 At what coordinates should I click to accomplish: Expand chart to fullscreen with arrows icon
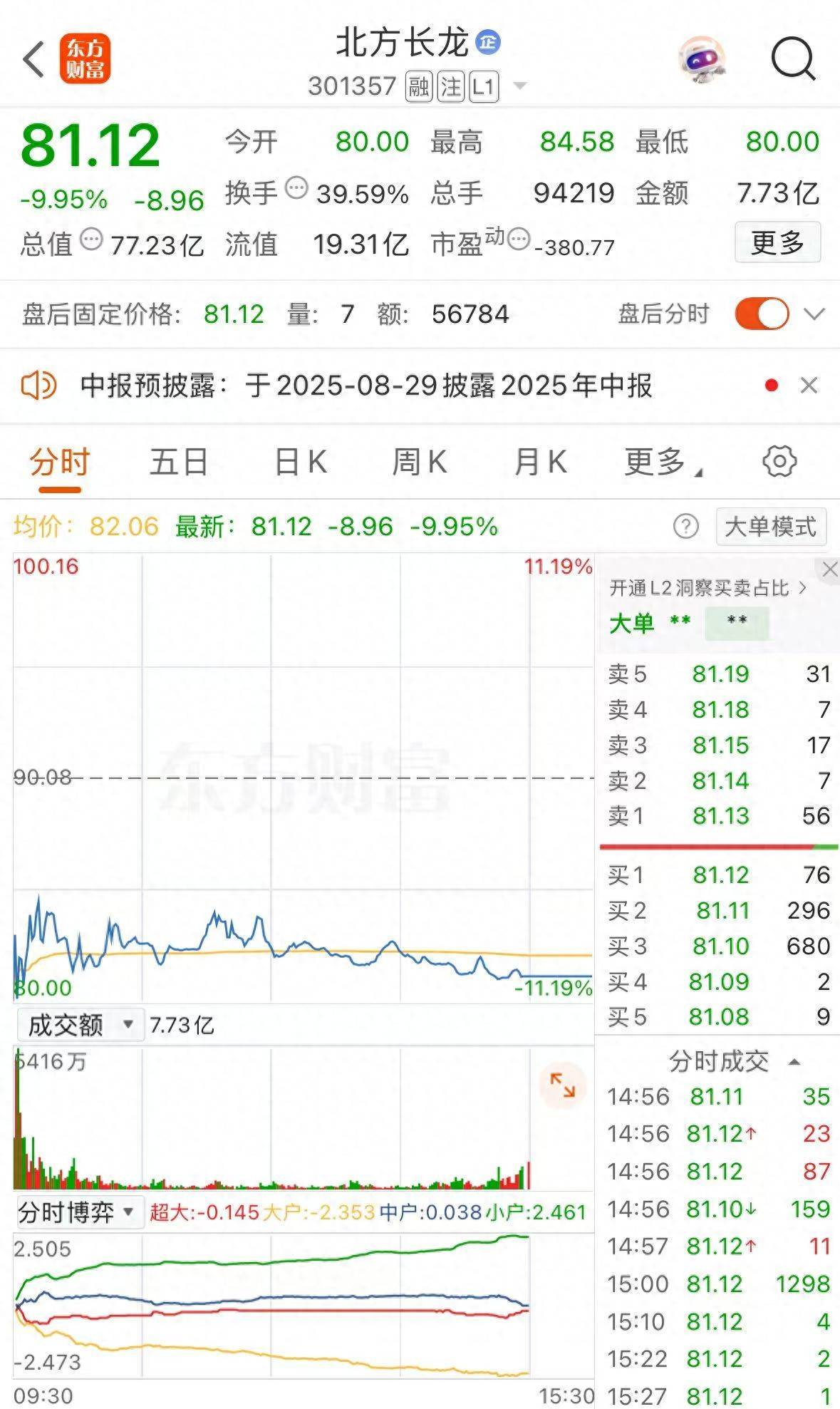click(x=562, y=1085)
